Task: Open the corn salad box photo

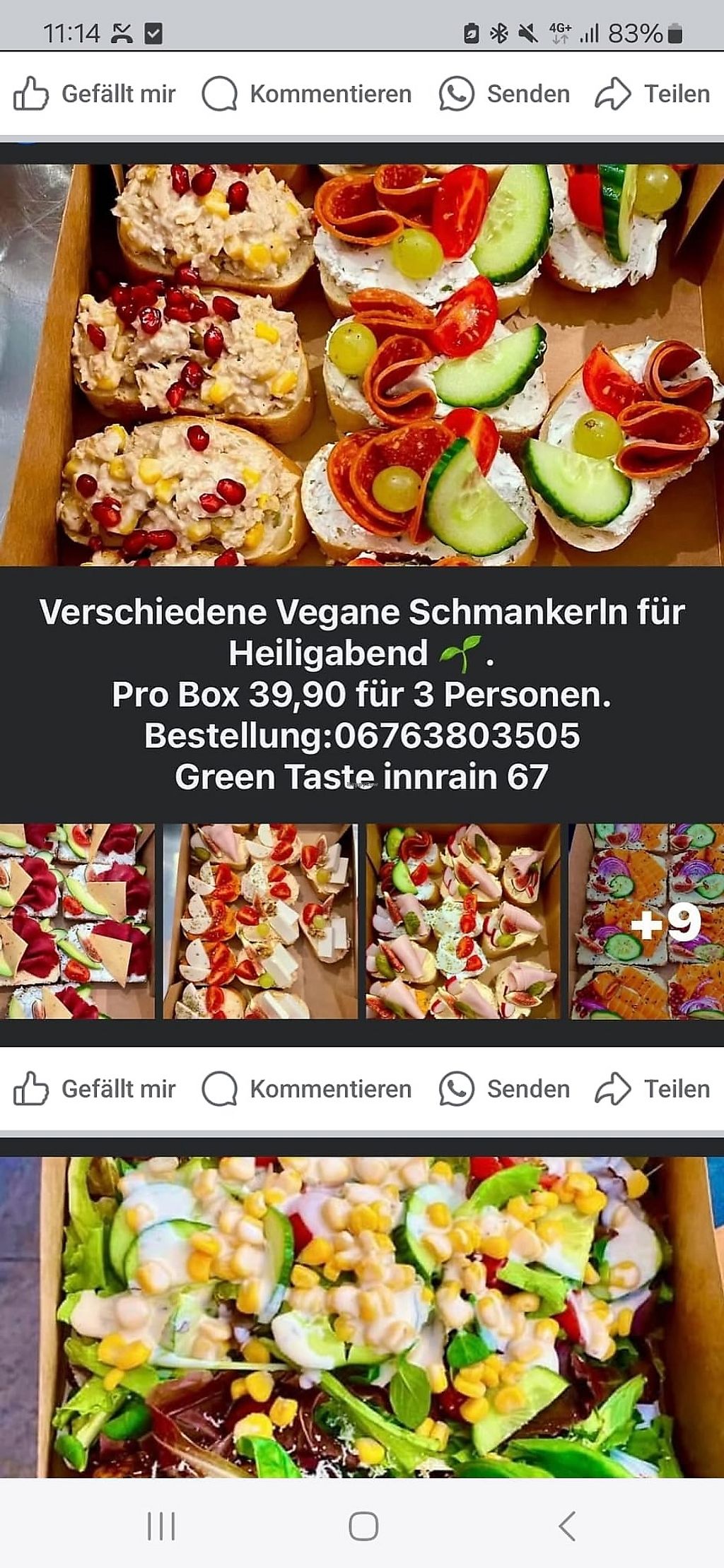Action: (362, 1316)
